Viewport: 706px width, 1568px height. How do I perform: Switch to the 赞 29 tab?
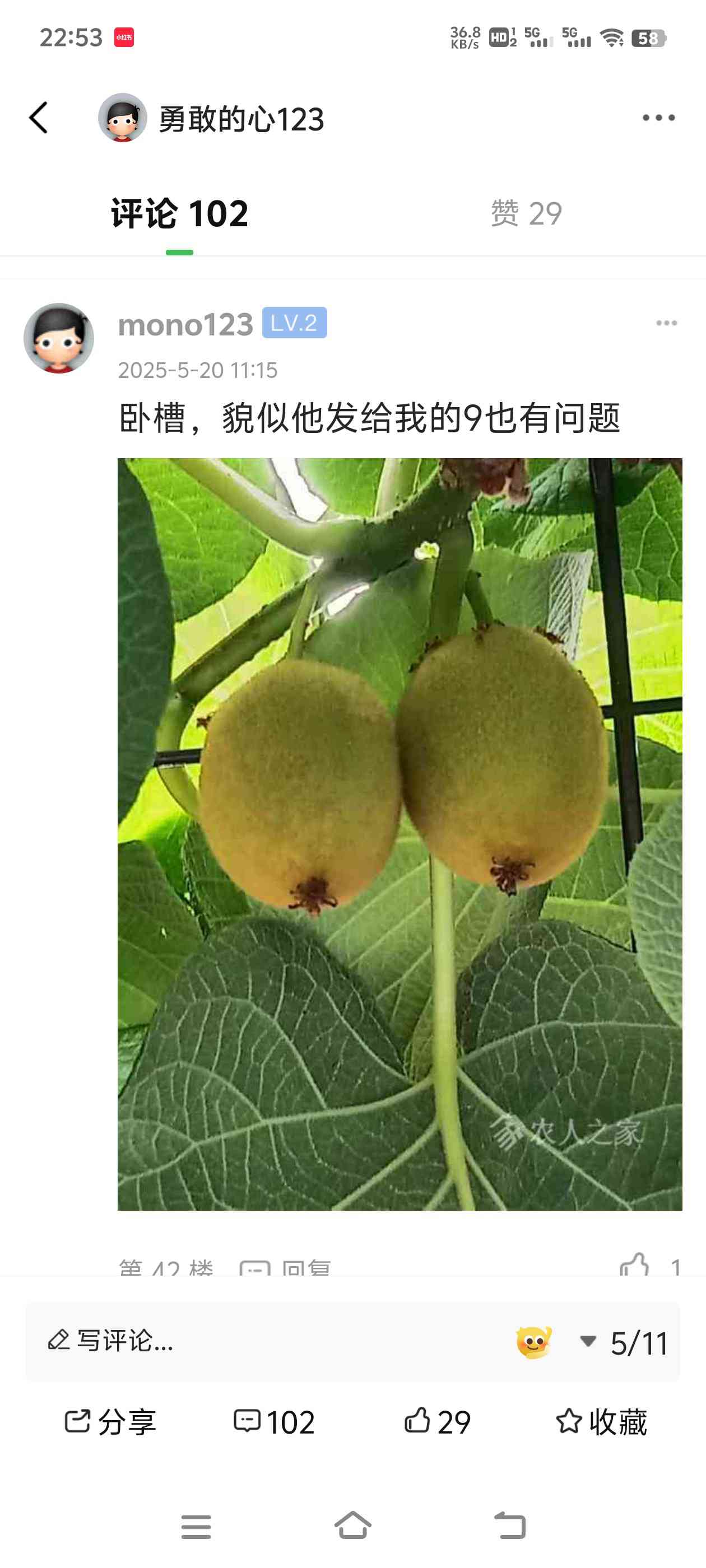click(x=526, y=214)
